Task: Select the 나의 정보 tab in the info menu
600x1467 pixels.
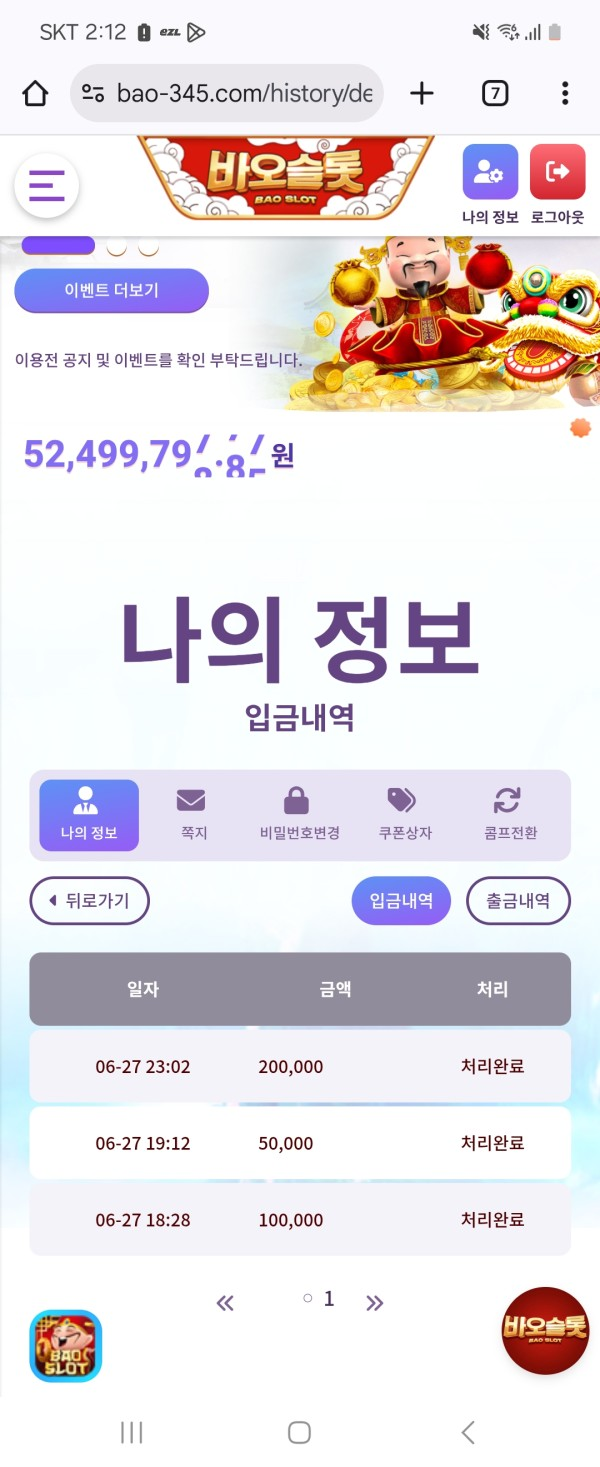Action: (x=89, y=814)
